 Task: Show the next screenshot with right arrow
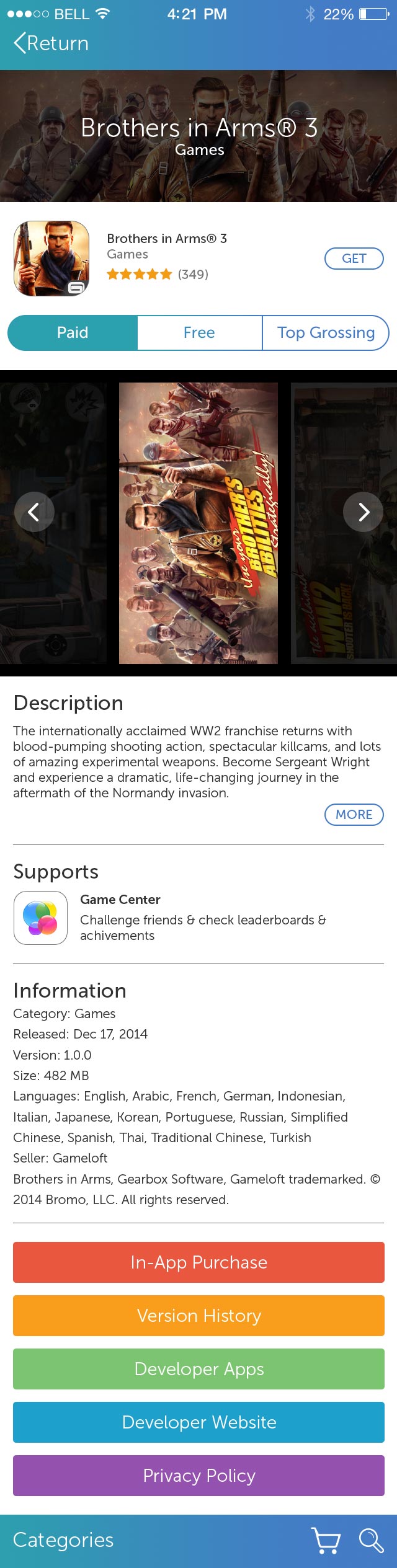point(364,512)
